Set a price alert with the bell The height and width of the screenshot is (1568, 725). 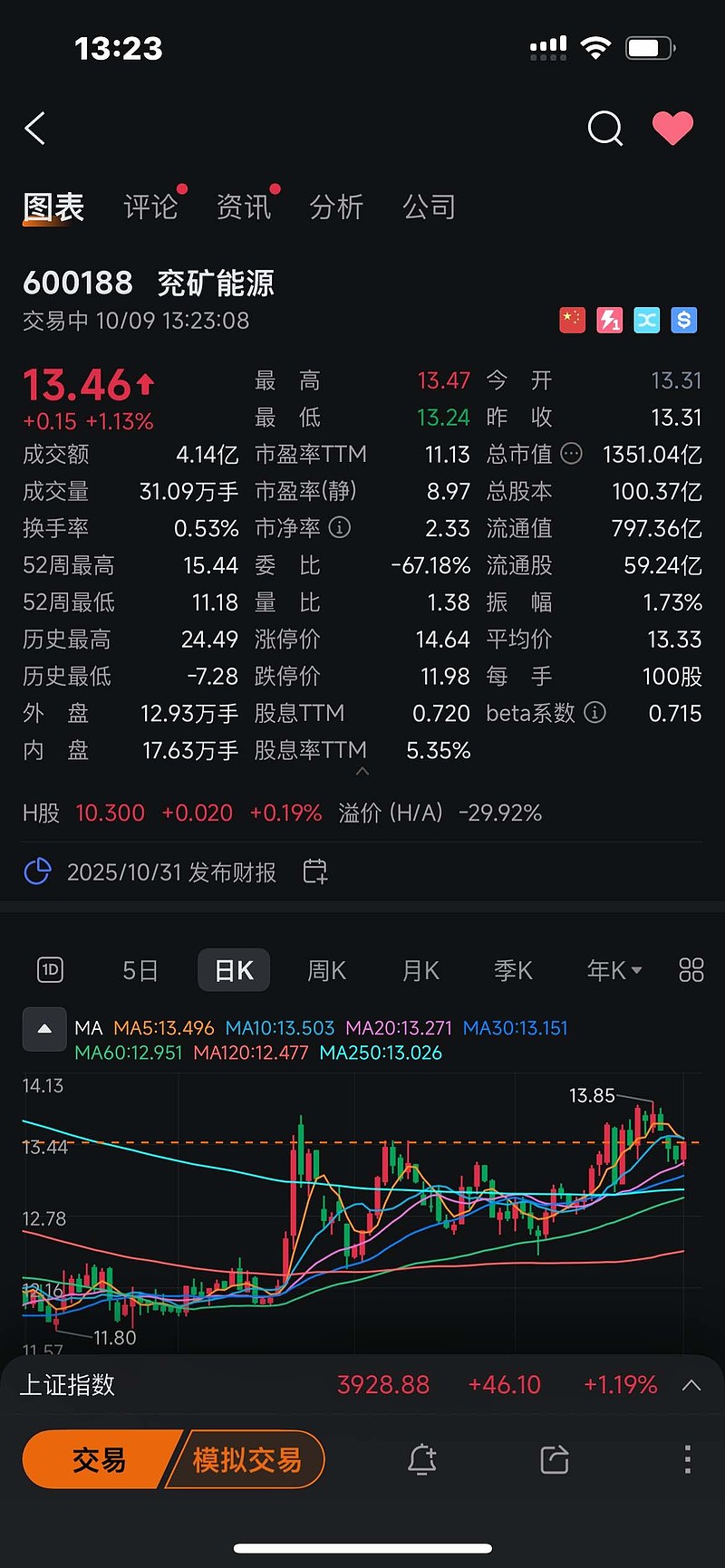point(422,1459)
